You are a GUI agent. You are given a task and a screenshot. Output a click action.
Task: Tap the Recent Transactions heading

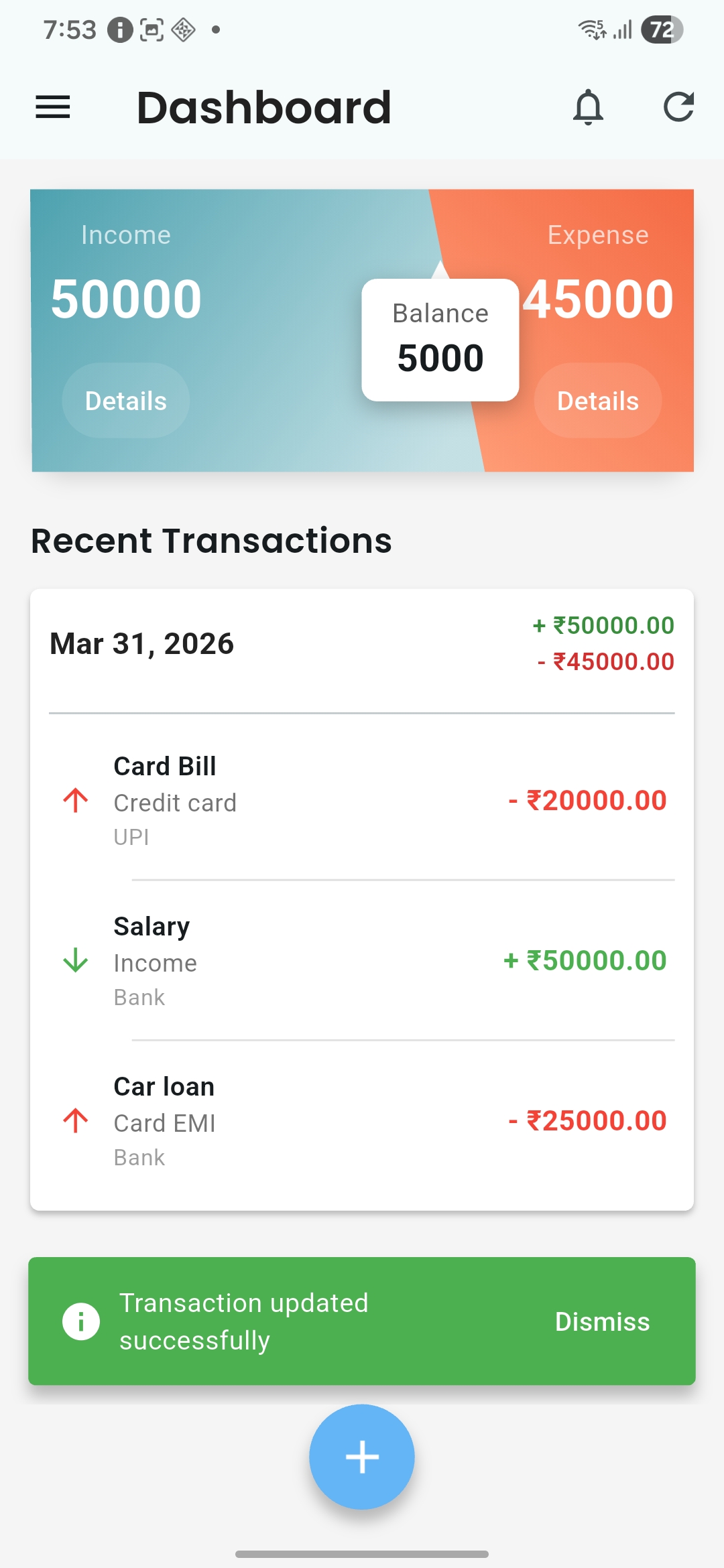click(x=211, y=541)
